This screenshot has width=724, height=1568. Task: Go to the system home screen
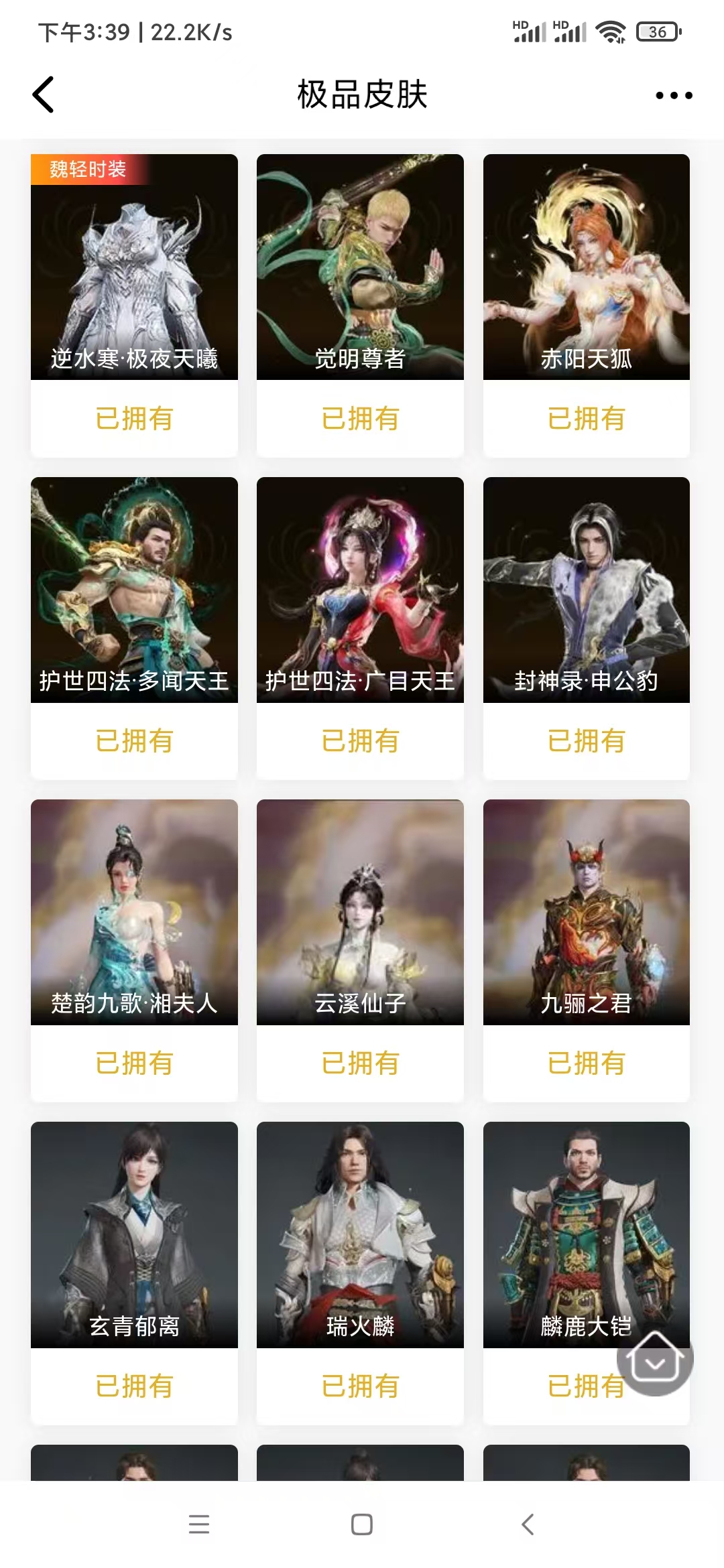362,1524
